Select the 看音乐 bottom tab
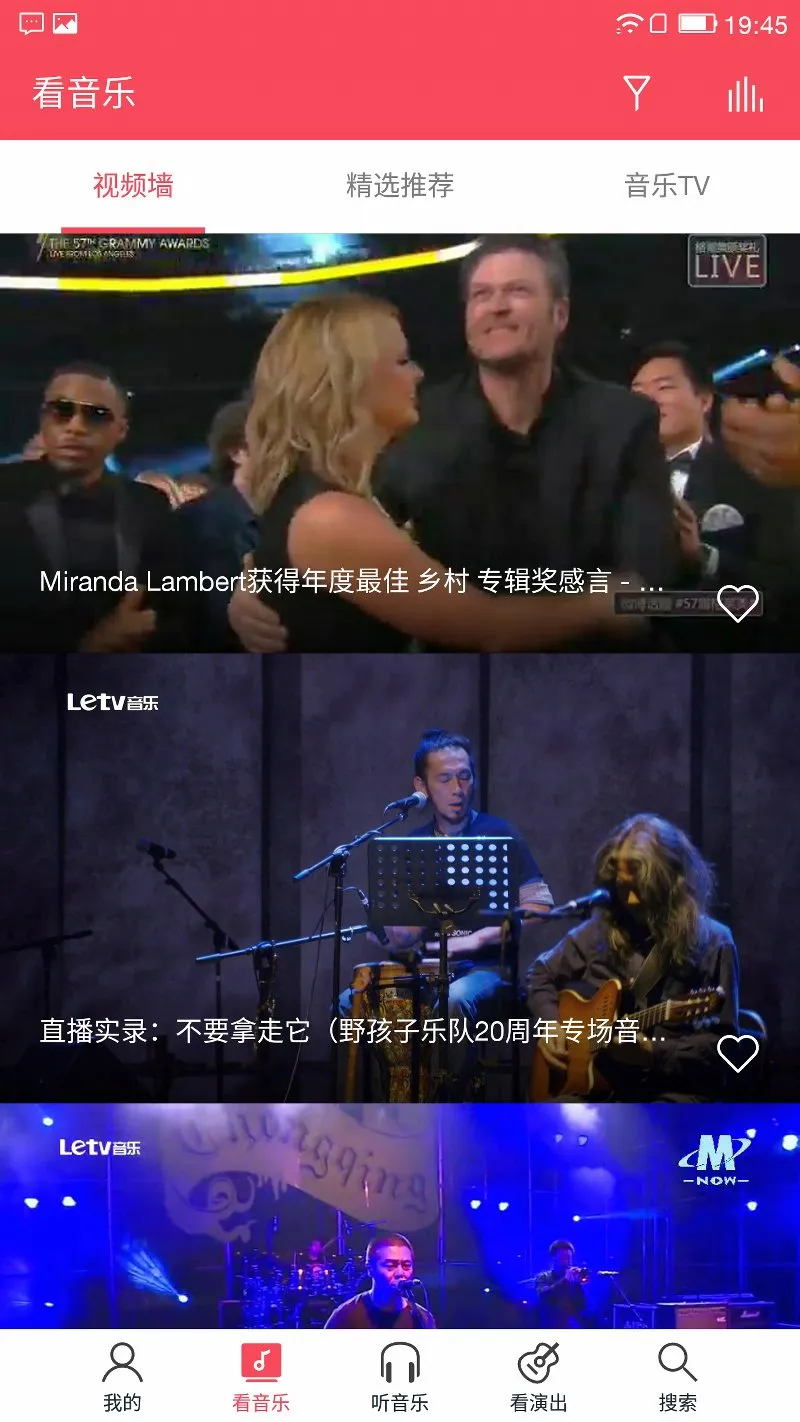The image size is (800, 1422). click(261, 1376)
